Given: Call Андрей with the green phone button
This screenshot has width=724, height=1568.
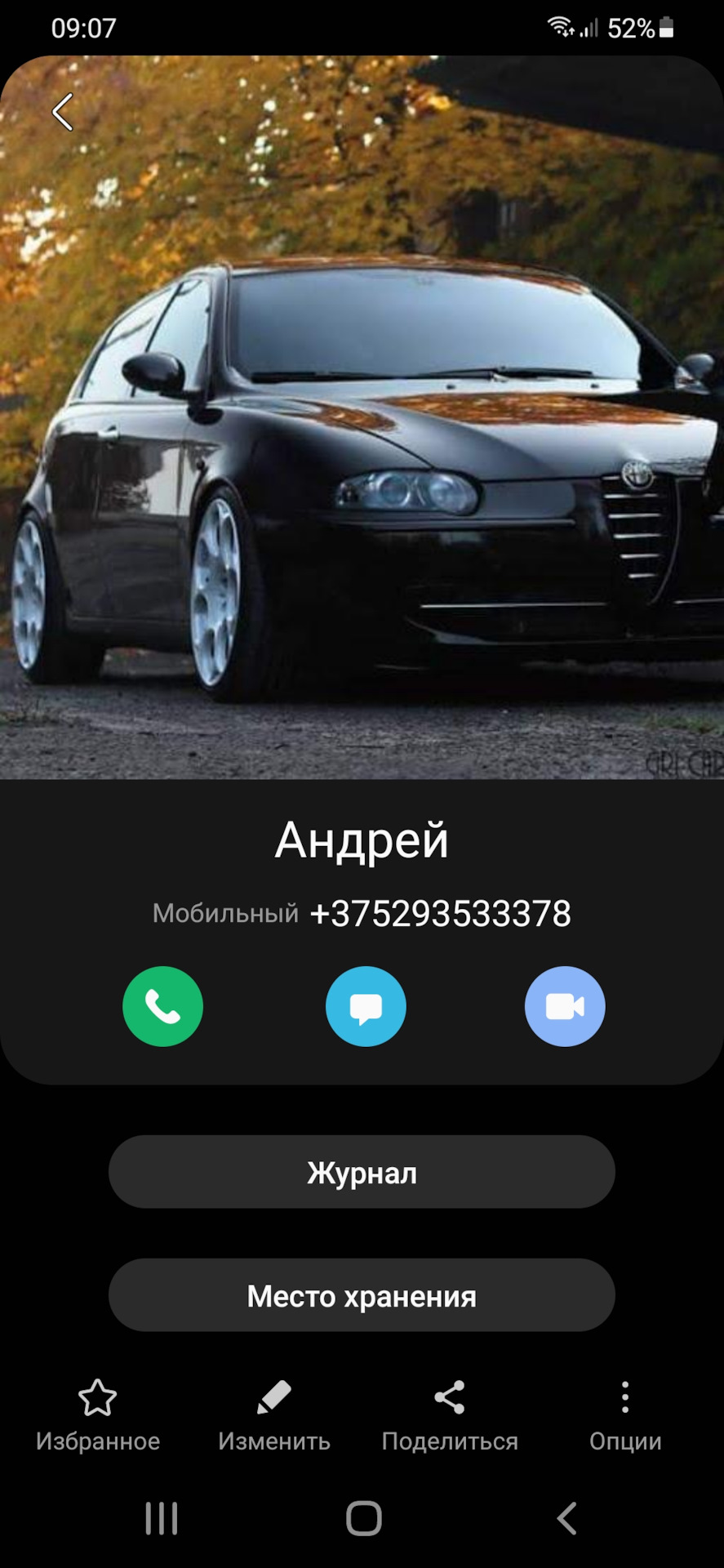Looking at the screenshot, I should [x=162, y=1006].
